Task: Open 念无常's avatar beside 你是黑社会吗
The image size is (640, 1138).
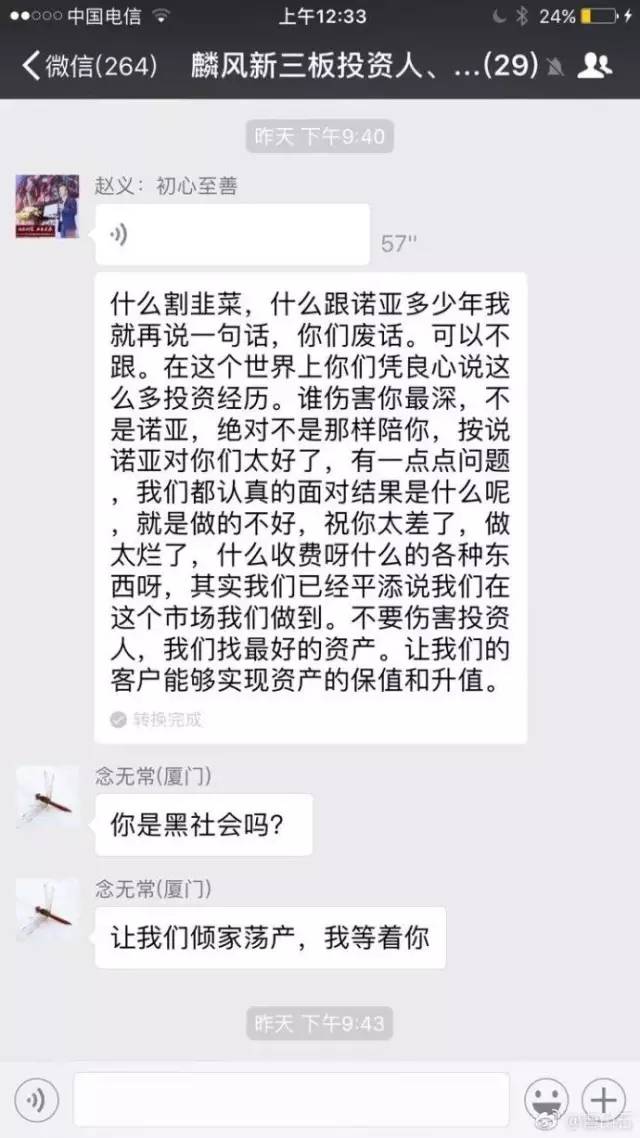Action: (47, 798)
